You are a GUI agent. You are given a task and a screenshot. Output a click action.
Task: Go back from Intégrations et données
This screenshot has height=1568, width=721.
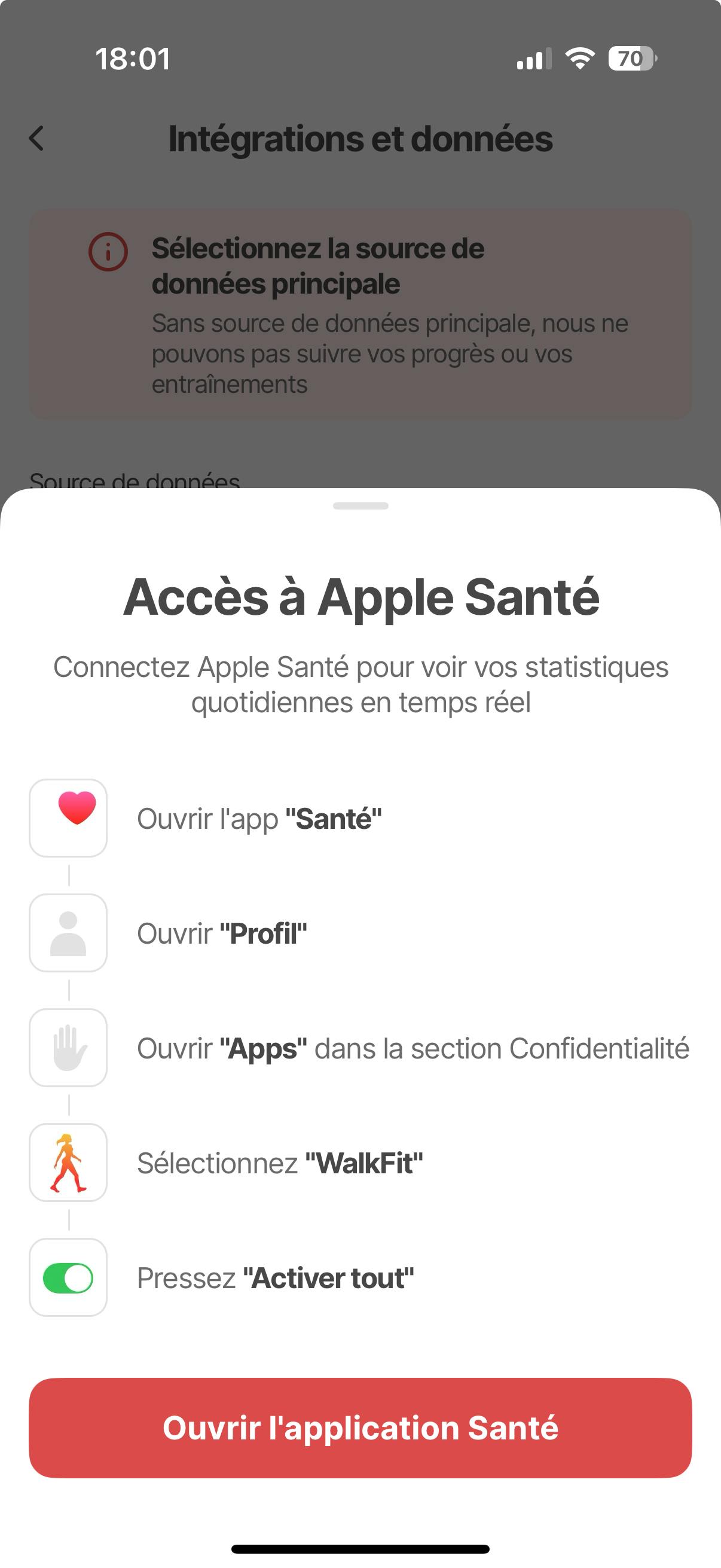tap(36, 138)
